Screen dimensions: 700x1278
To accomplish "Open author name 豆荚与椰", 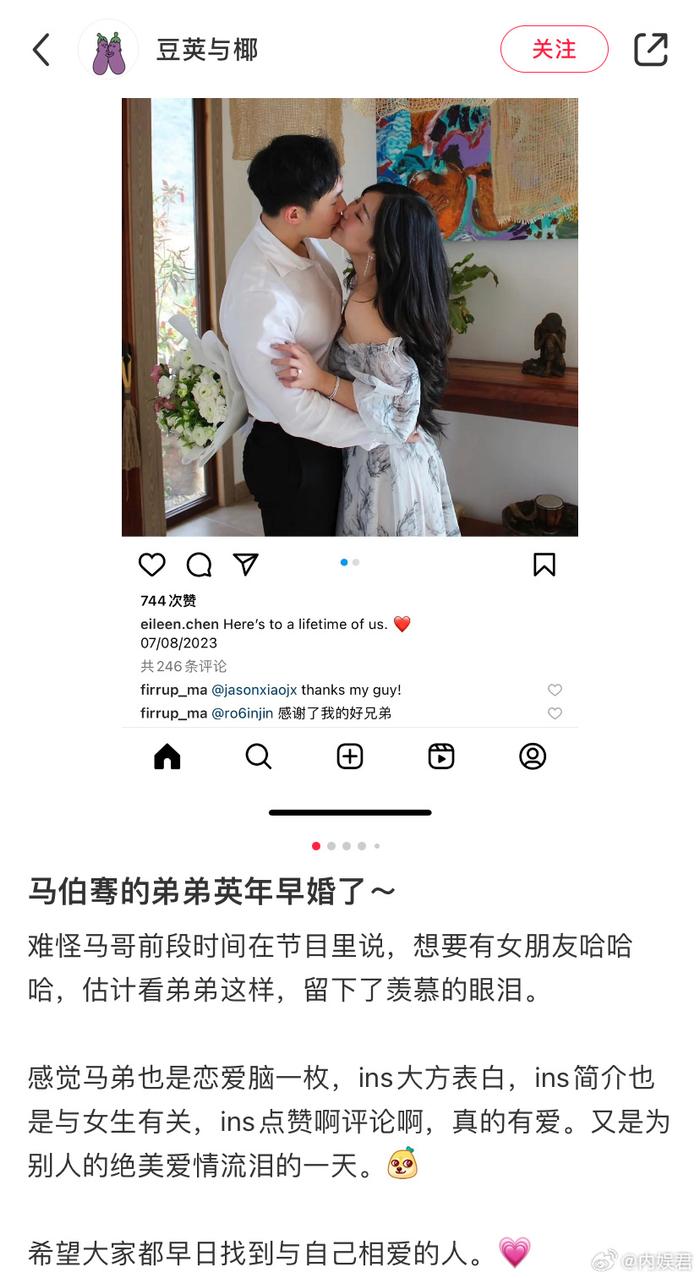I will click(x=207, y=50).
